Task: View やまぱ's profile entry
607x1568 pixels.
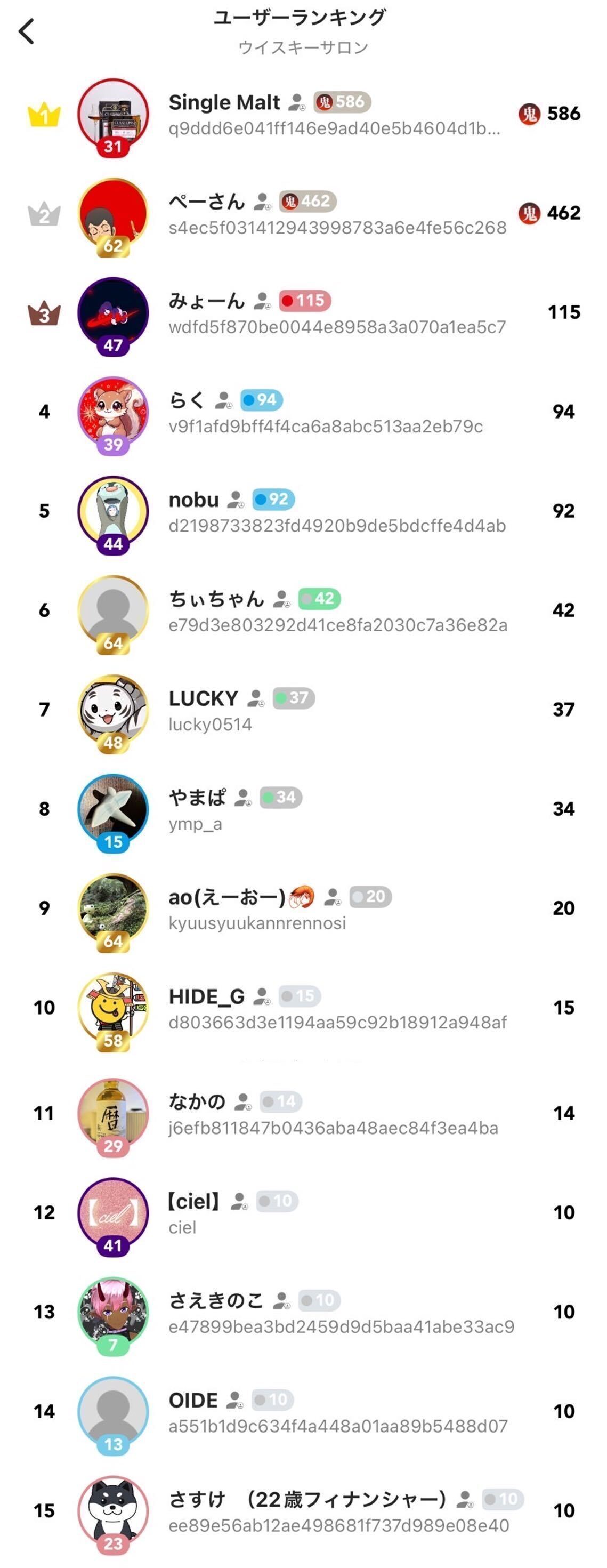Action: click(304, 809)
